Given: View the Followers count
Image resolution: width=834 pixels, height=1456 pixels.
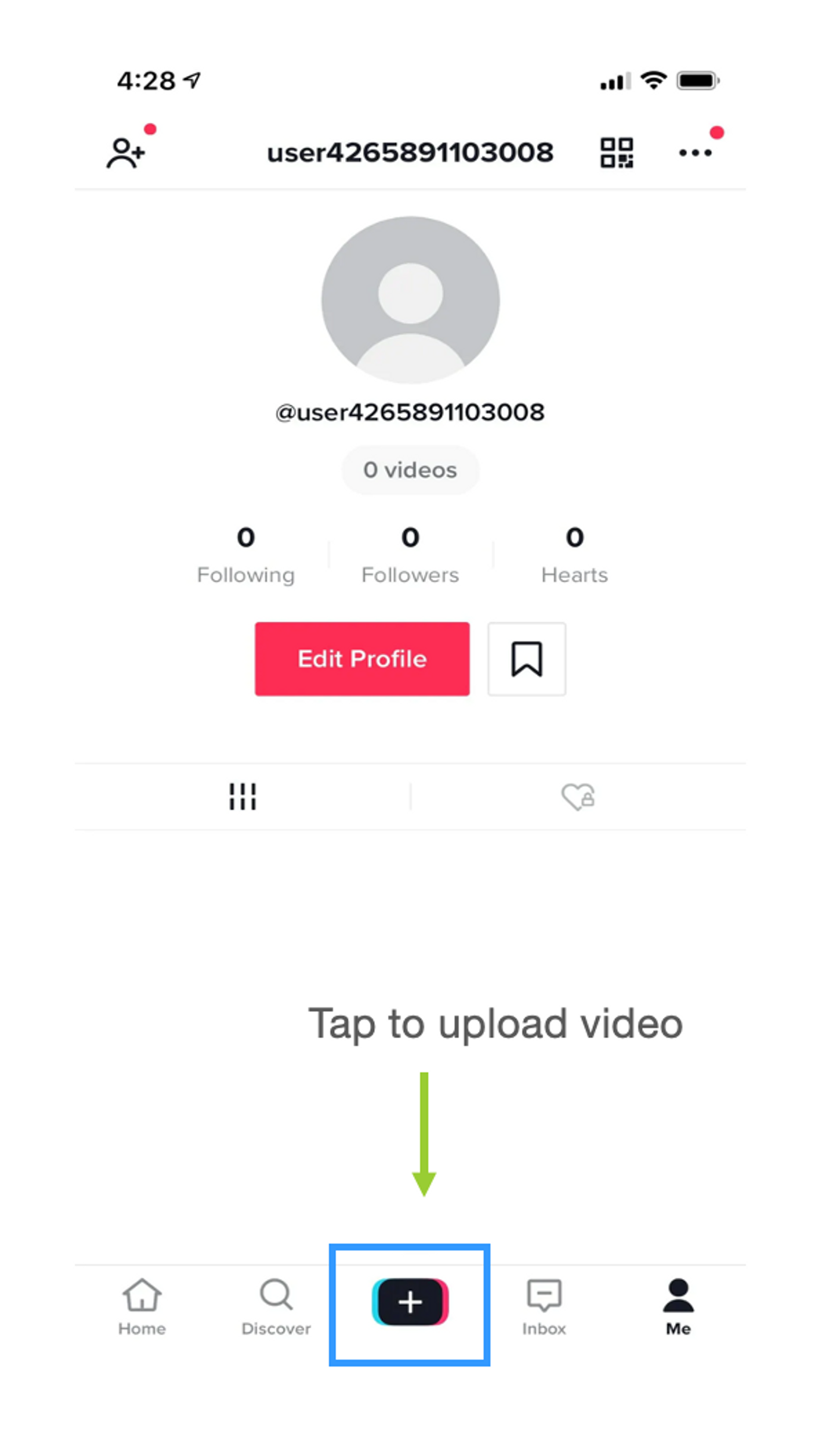Looking at the screenshot, I should coord(410,554).
